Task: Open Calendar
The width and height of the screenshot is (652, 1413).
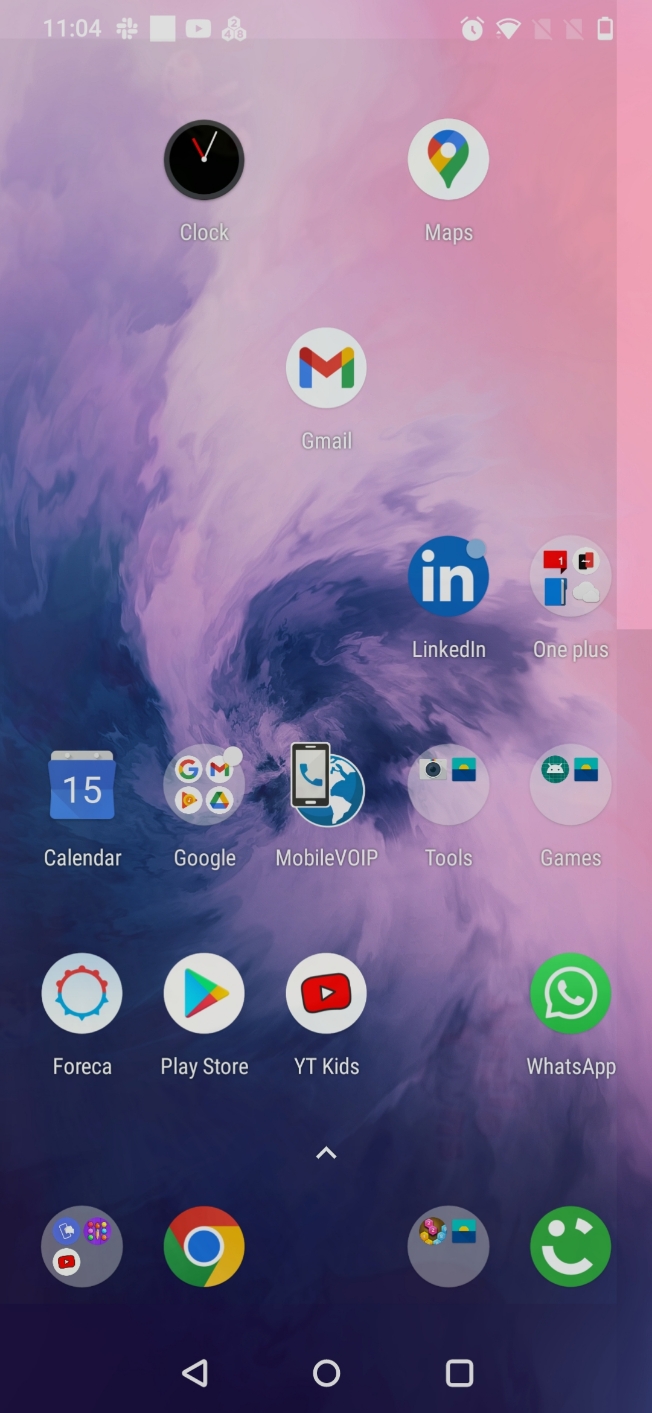Action: (82, 786)
